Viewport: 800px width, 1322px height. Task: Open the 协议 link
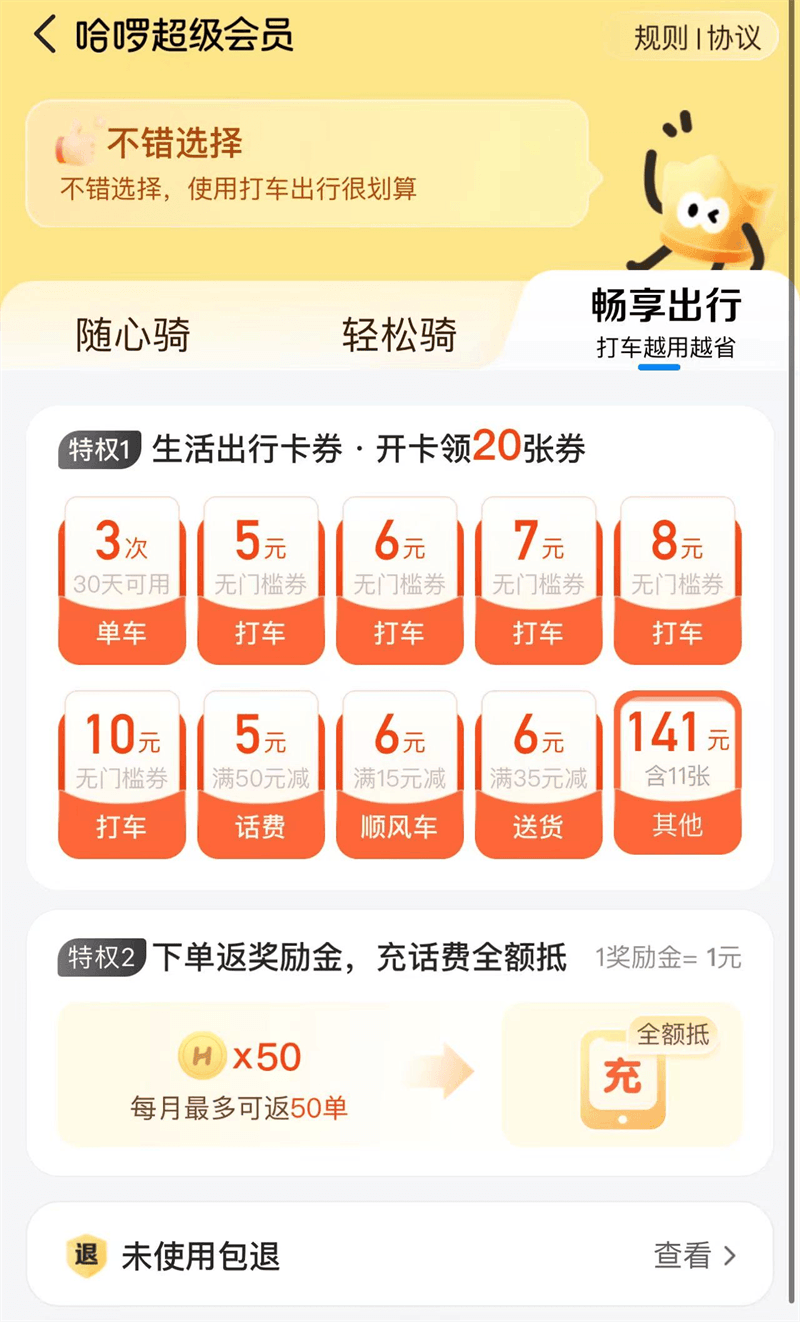(x=735, y=38)
